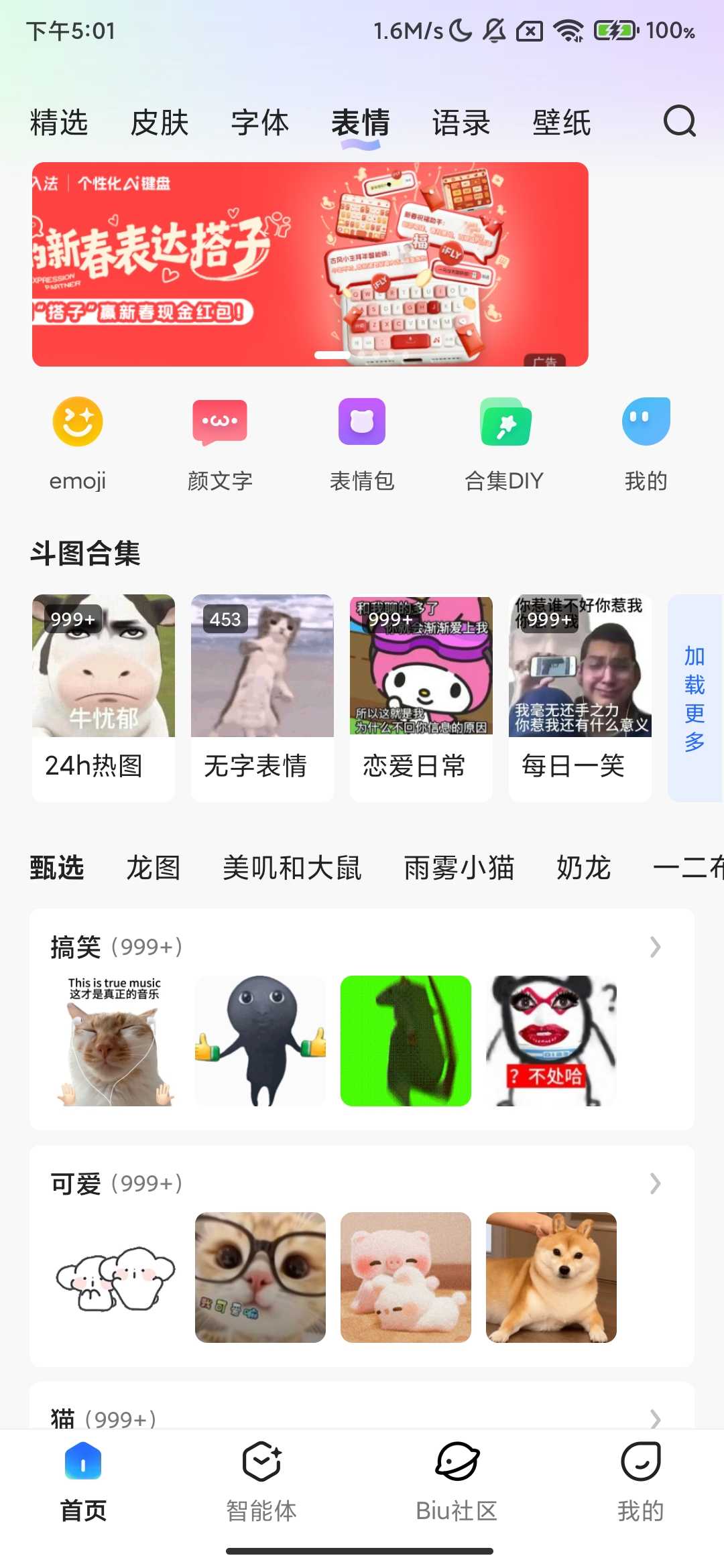Select the emoji smiley icon
The image size is (724, 1568).
click(77, 421)
